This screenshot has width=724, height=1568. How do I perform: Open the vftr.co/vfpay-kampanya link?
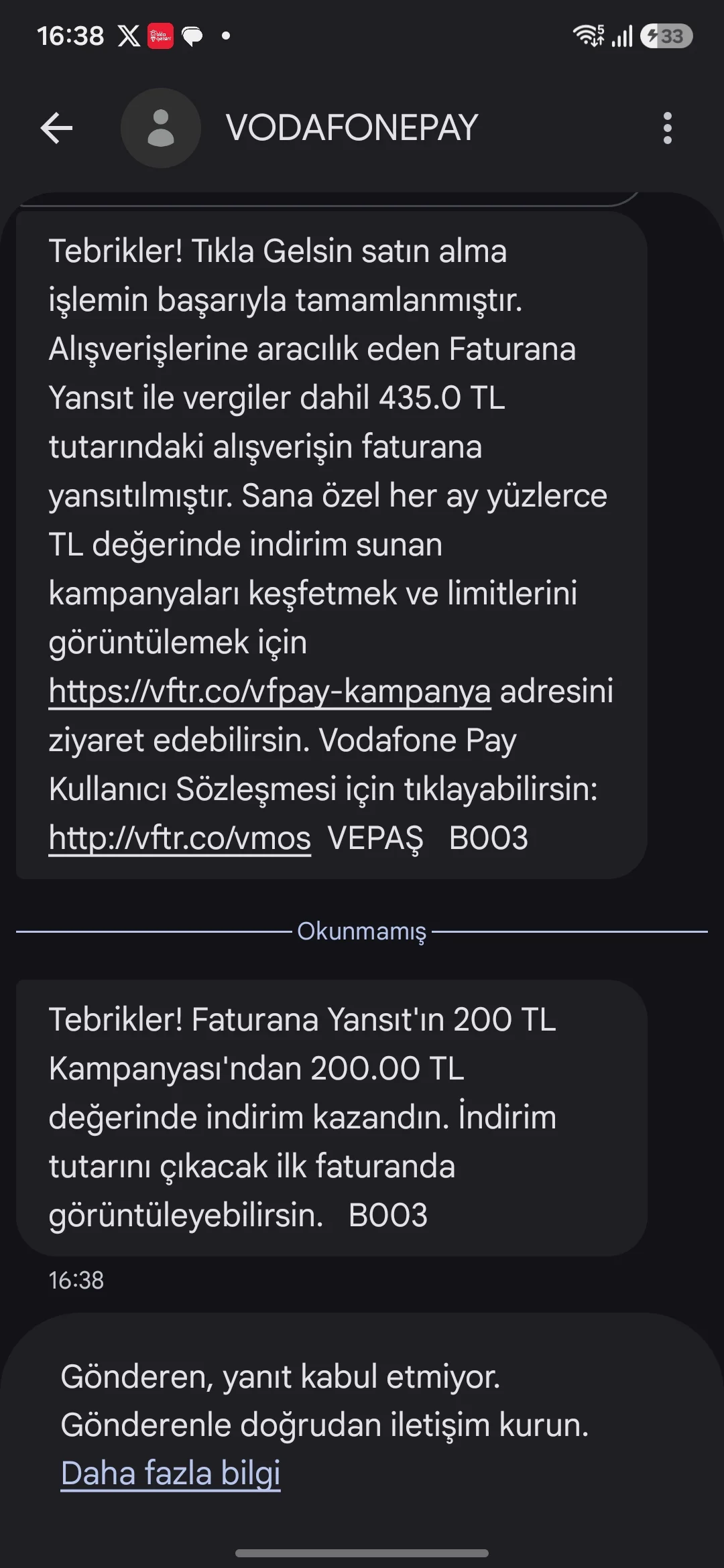[269, 691]
